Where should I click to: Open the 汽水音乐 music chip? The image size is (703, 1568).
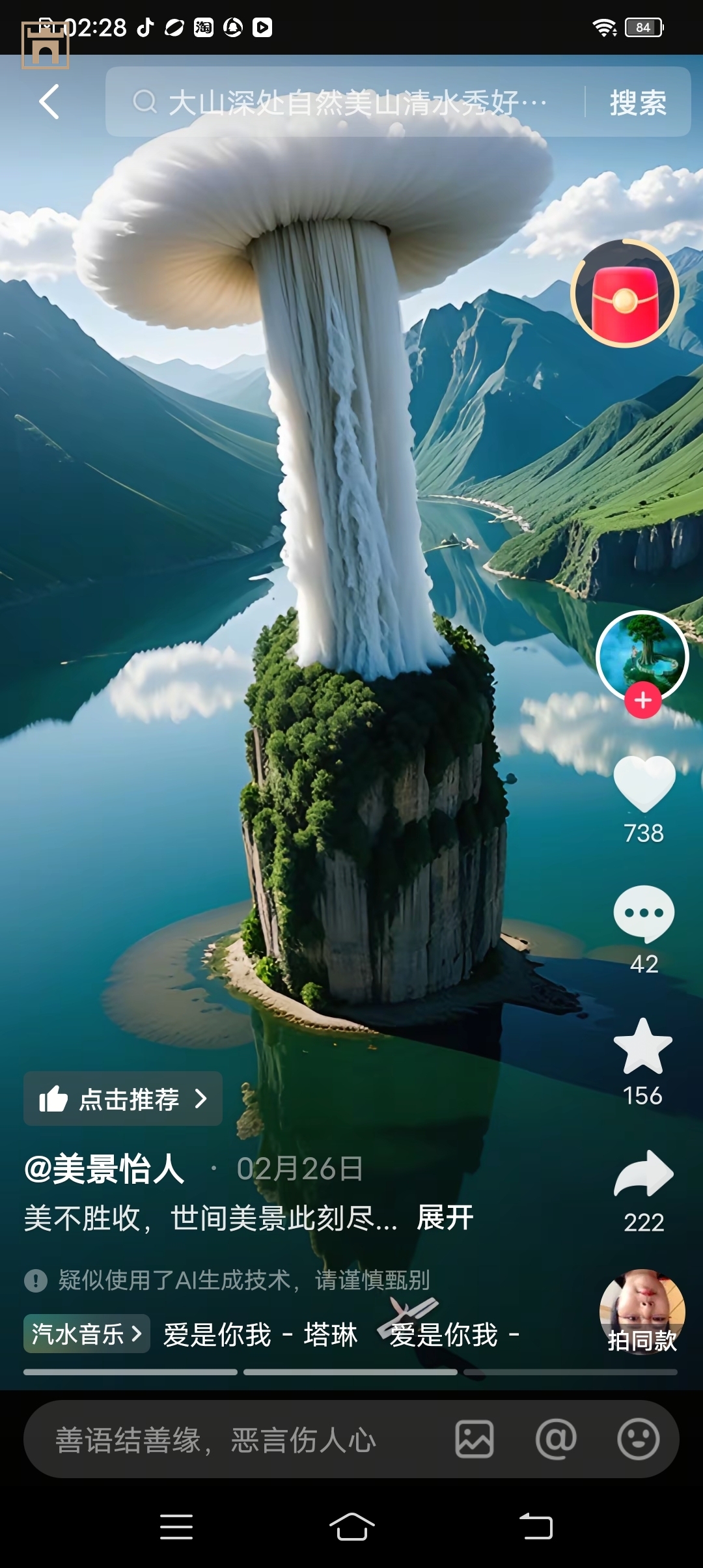tap(87, 1334)
